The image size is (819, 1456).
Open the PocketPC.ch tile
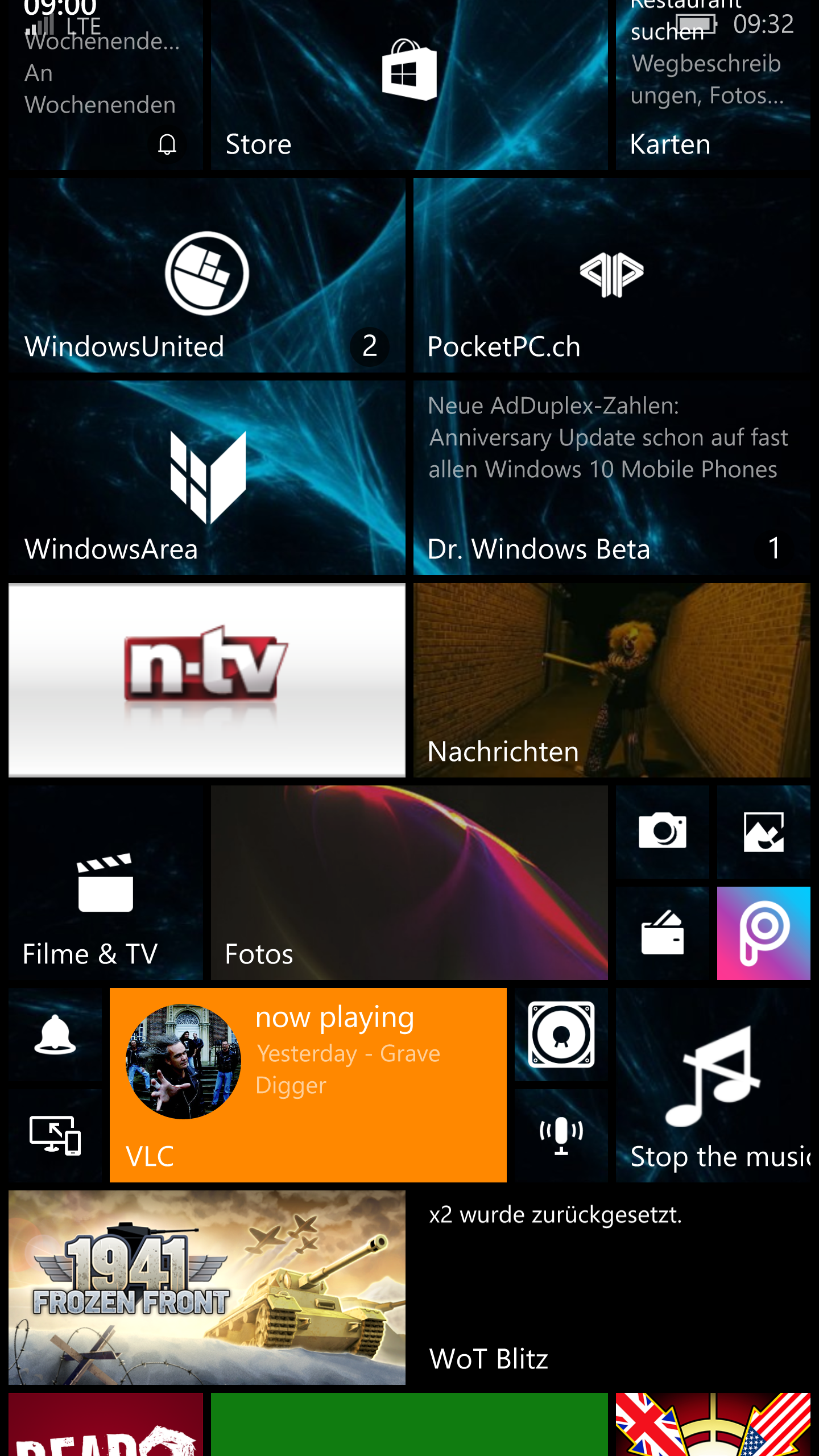[612, 275]
